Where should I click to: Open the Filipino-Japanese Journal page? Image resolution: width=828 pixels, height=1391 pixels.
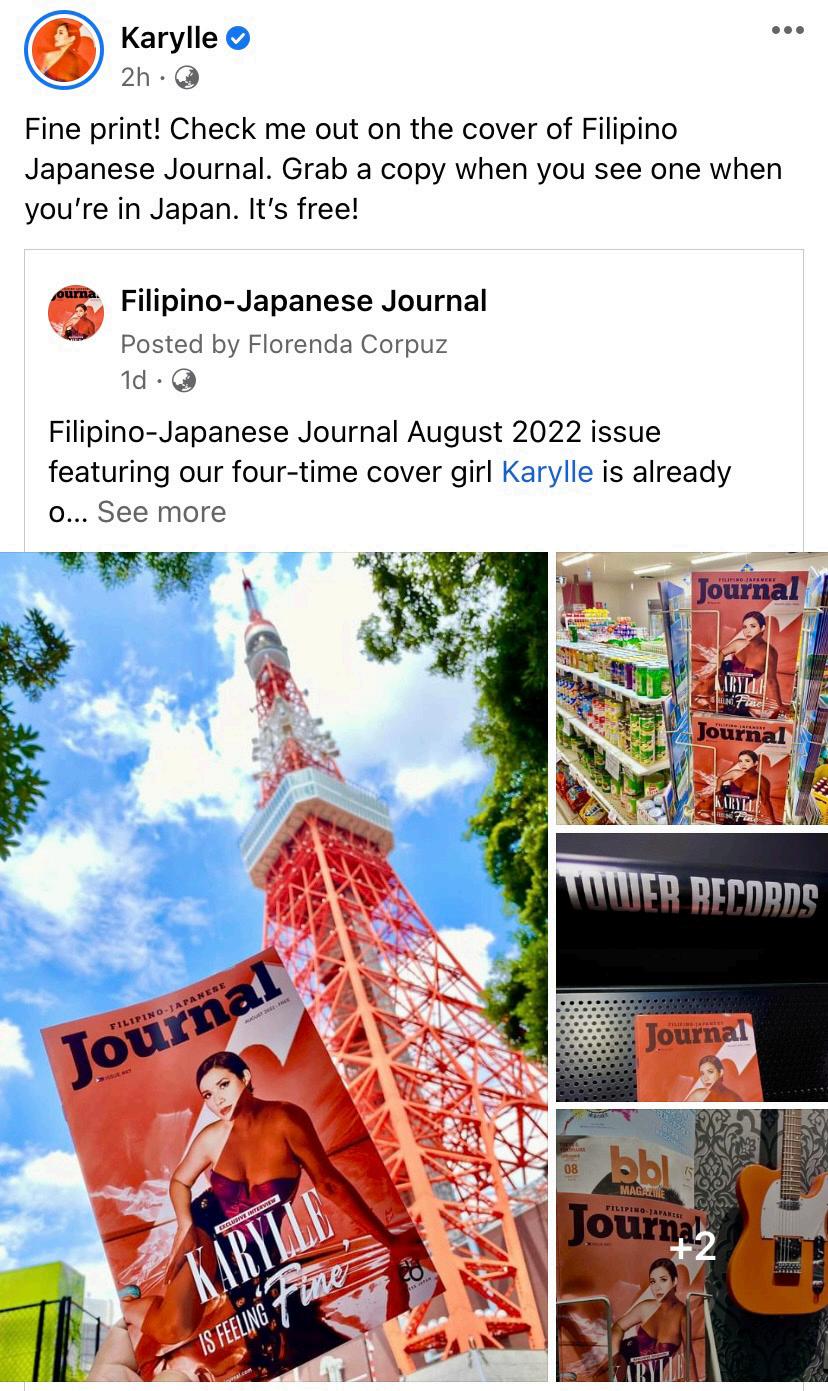tap(304, 300)
